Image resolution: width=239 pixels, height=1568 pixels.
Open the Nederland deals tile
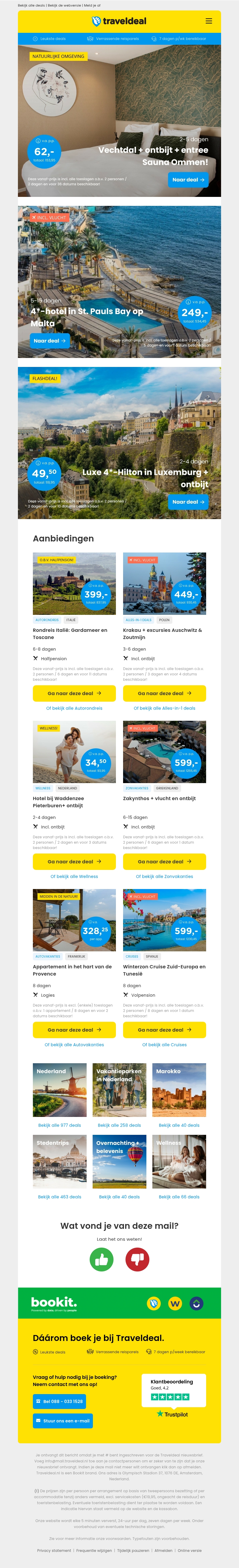[x=59, y=1090]
